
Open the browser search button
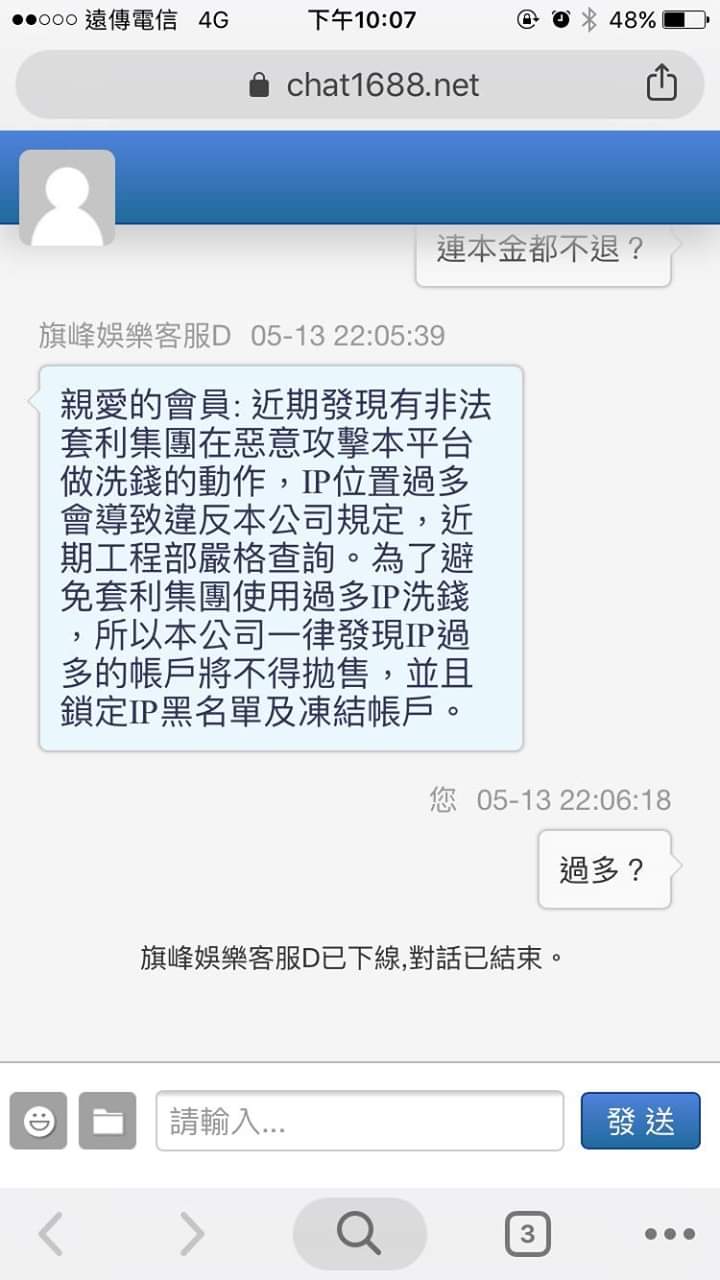359,1234
